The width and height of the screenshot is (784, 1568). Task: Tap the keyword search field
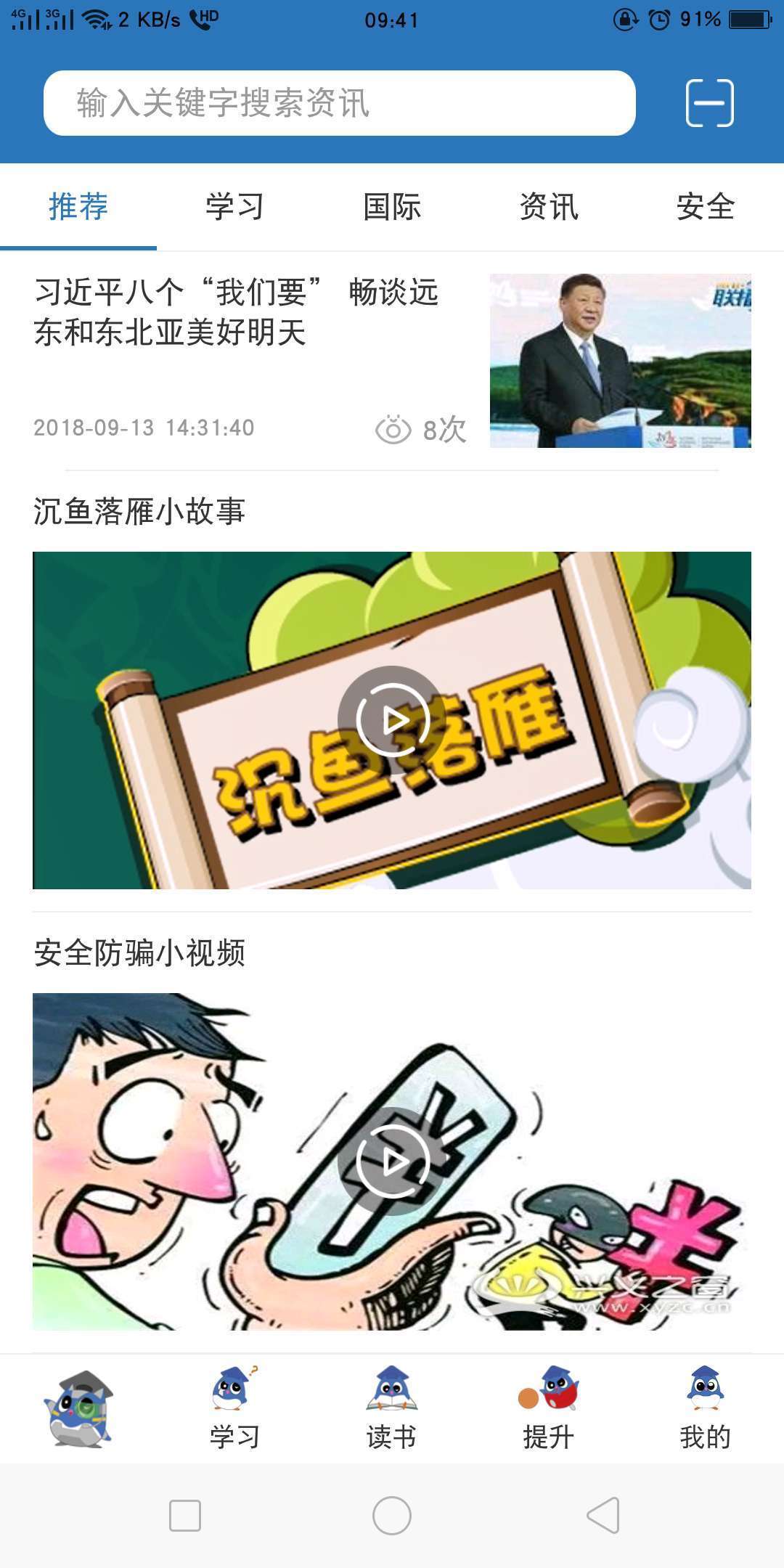[x=339, y=103]
